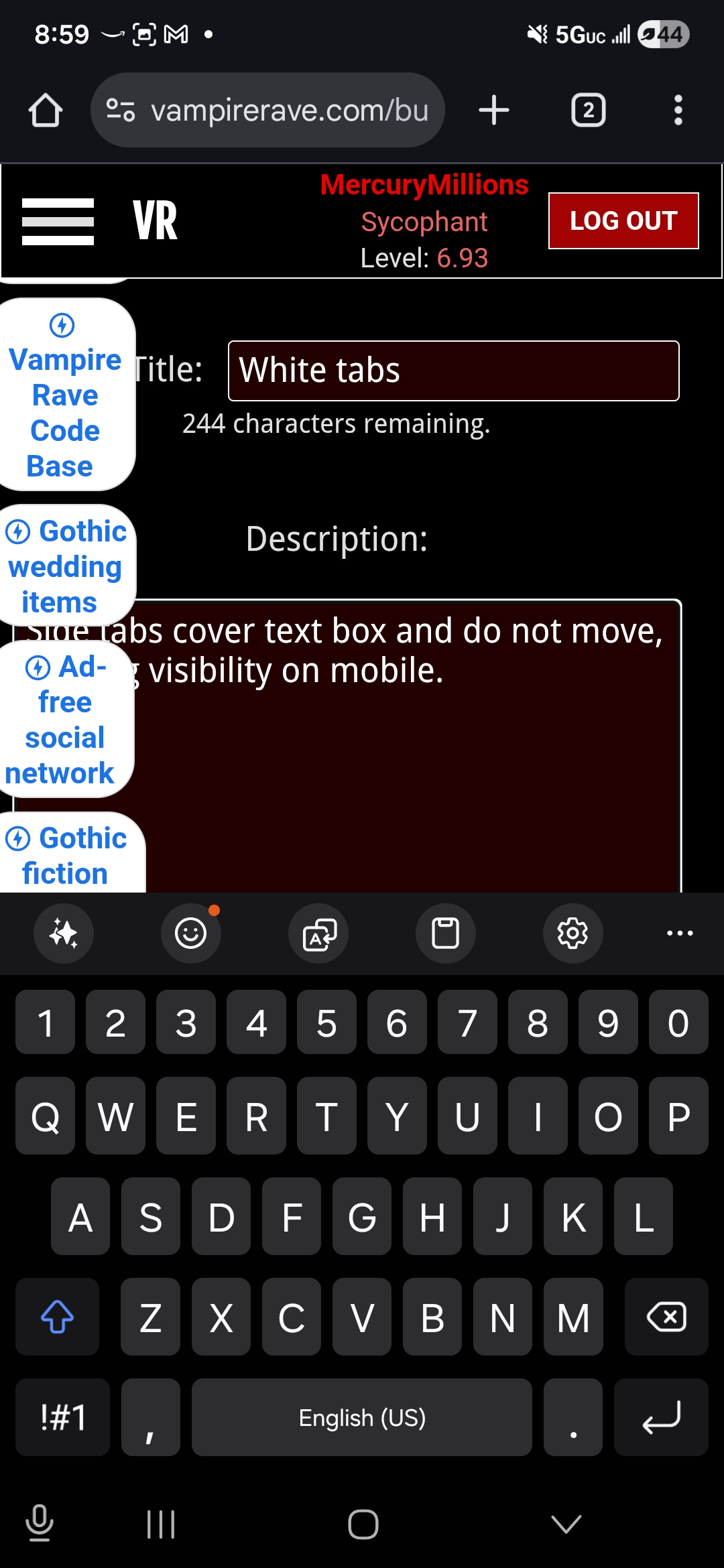The width and height of the screenshot is (724, 1568).
Task: Open keyboard settings gear
Action: 572,933
